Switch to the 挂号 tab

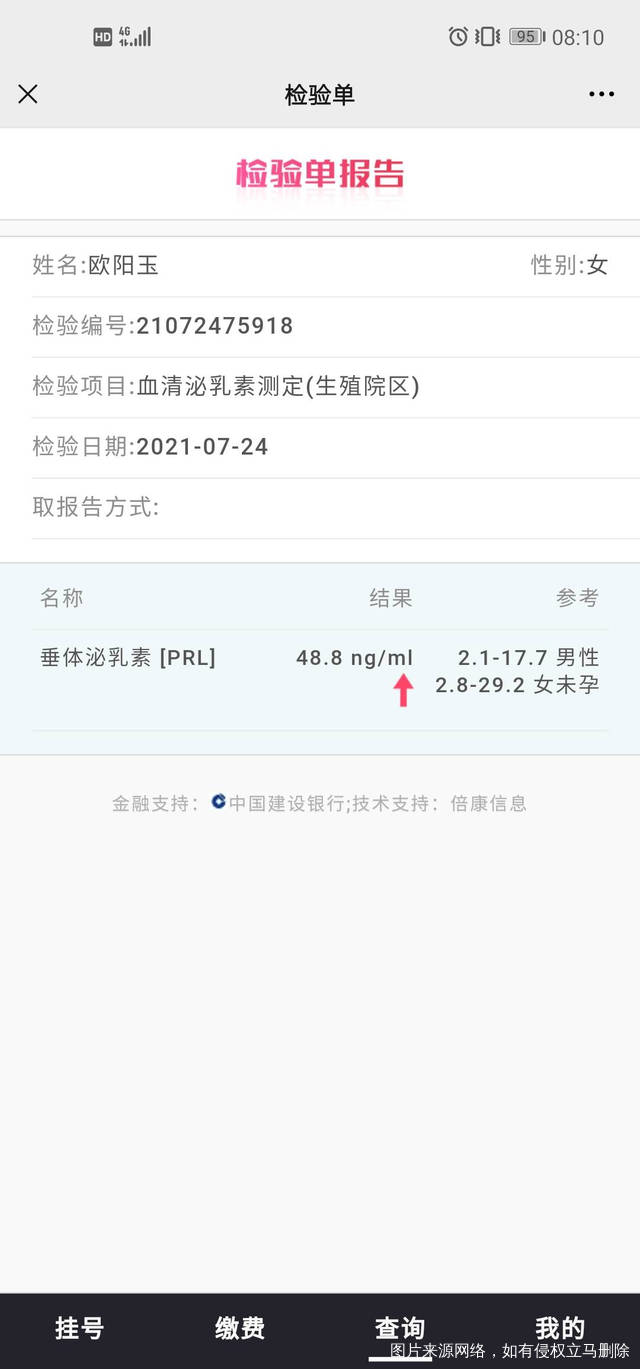pyautogui.click(x=80, y=1328)
